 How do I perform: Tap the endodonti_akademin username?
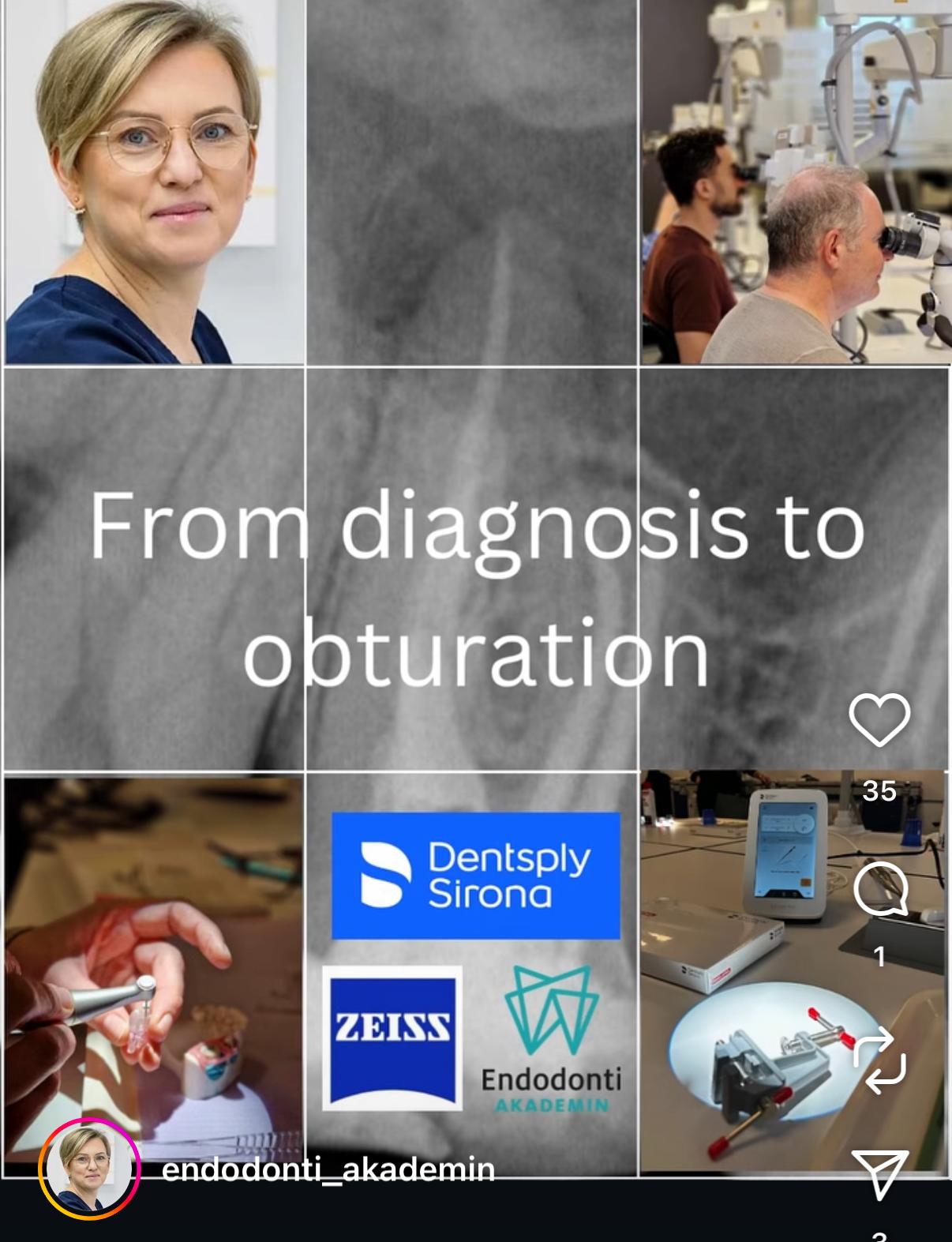pos(328,1169)
